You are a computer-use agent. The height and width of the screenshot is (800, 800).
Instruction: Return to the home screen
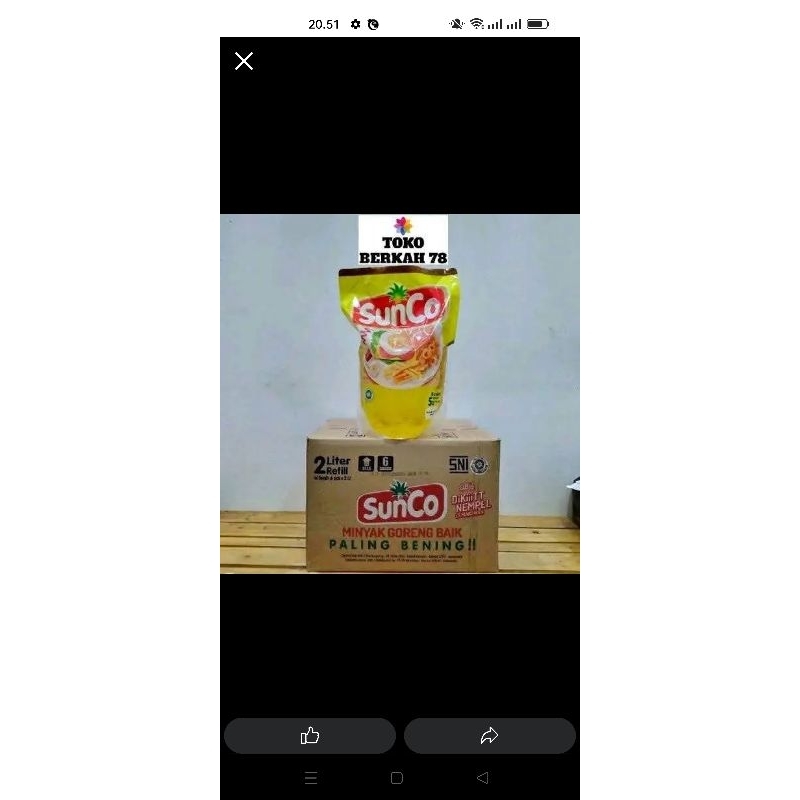pyautogui.click(x=397, y=778)
